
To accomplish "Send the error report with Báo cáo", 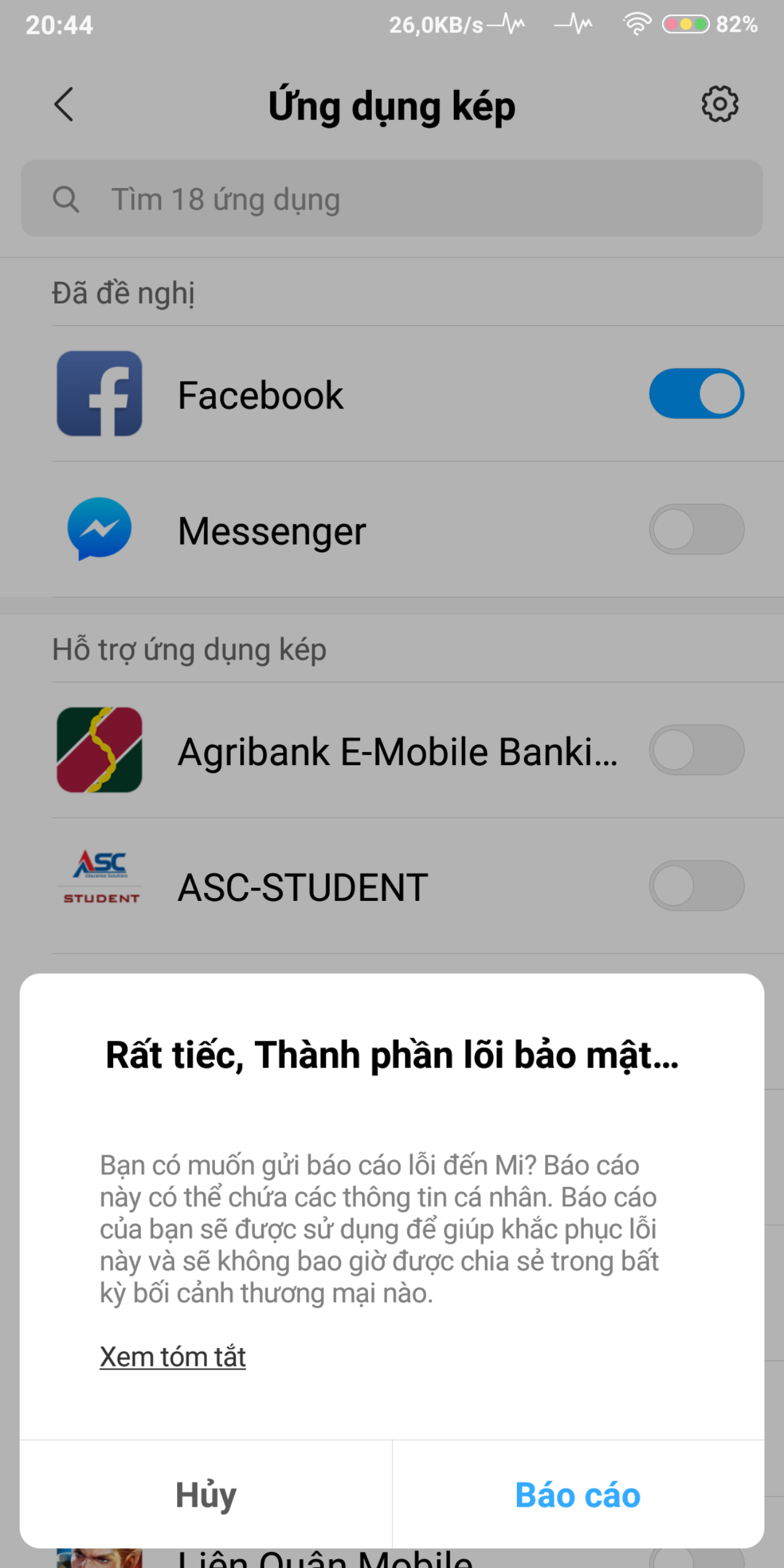I will (x=578, y=1494).
